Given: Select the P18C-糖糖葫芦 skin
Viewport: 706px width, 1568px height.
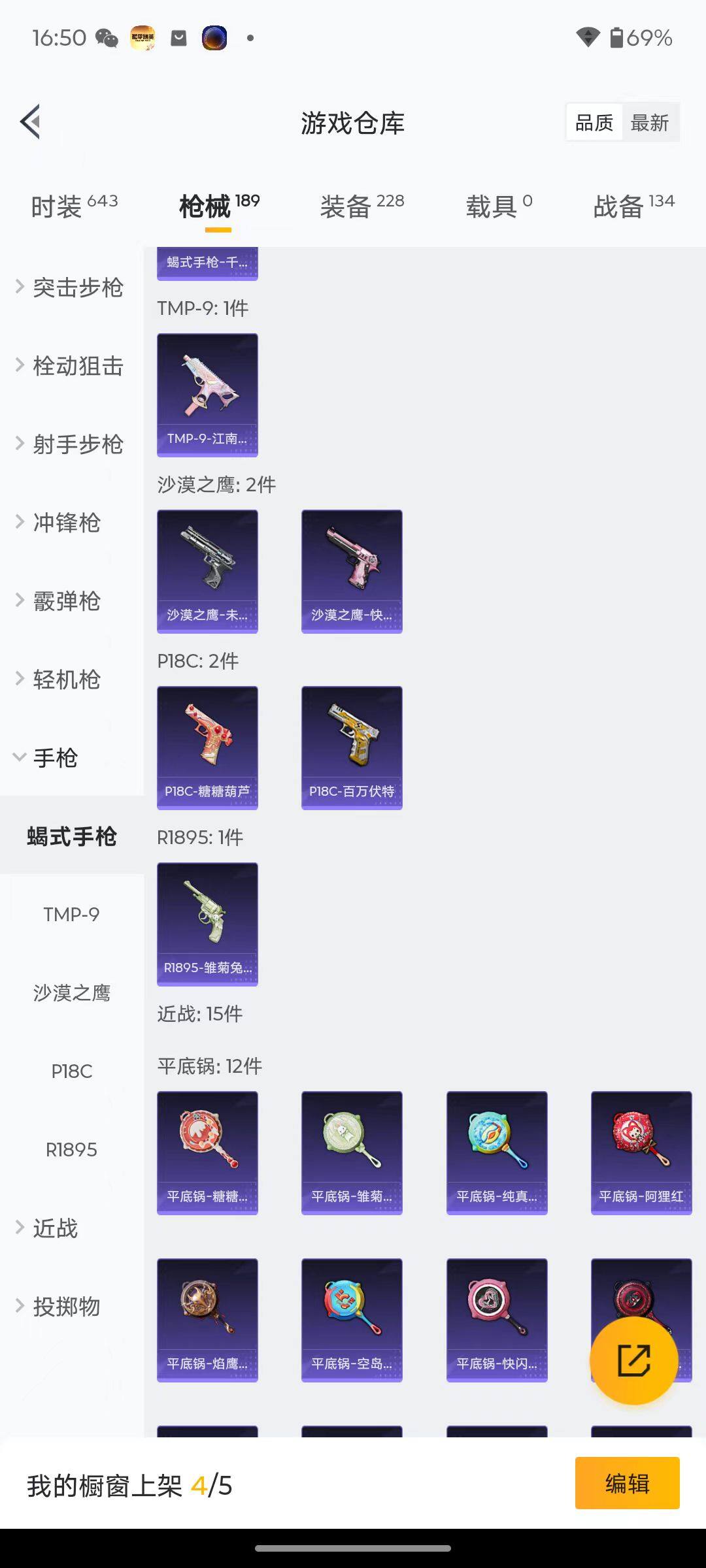Looking at the screenshot, I should point(207,747).
